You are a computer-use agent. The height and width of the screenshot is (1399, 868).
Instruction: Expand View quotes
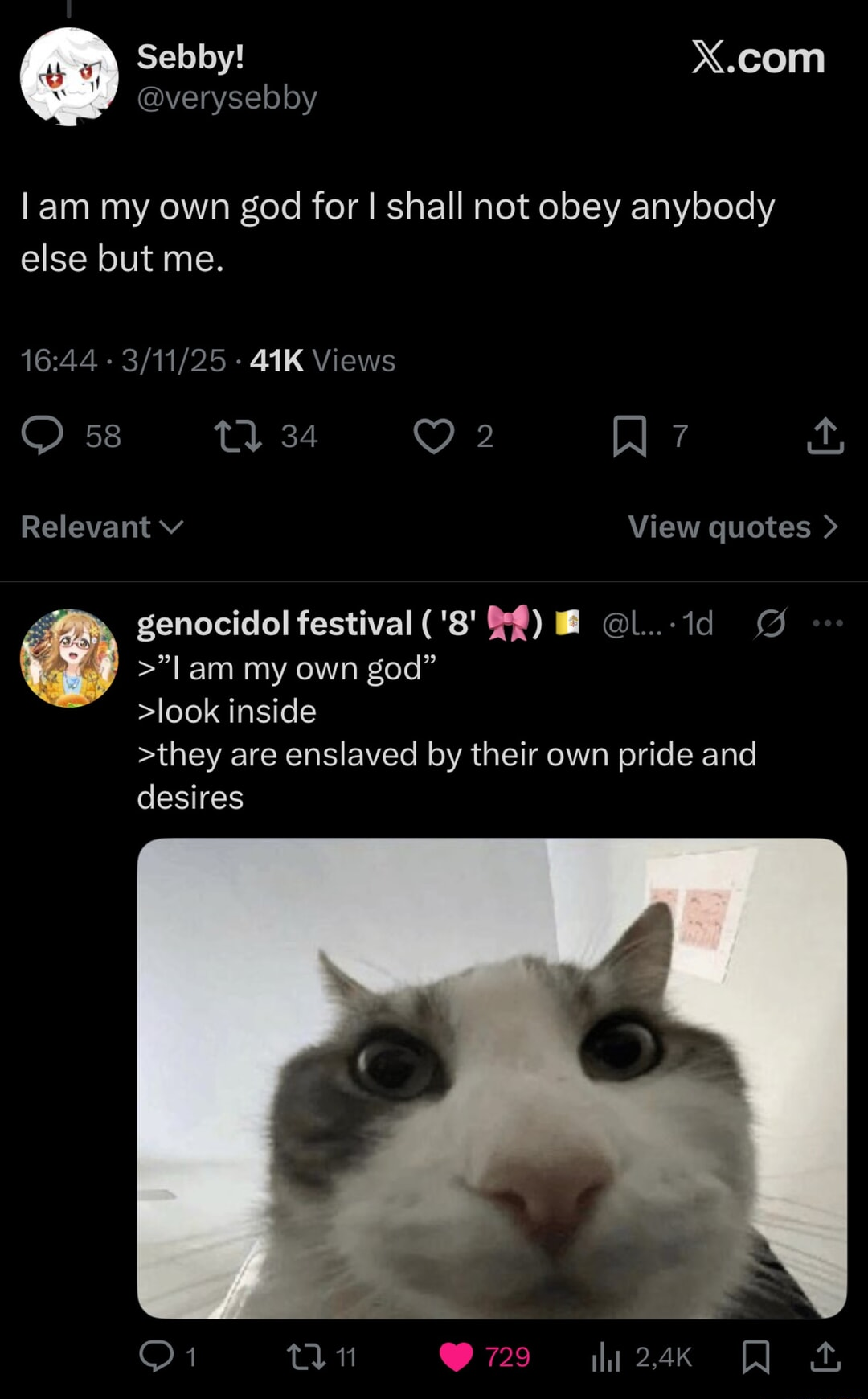click(730, 527)
